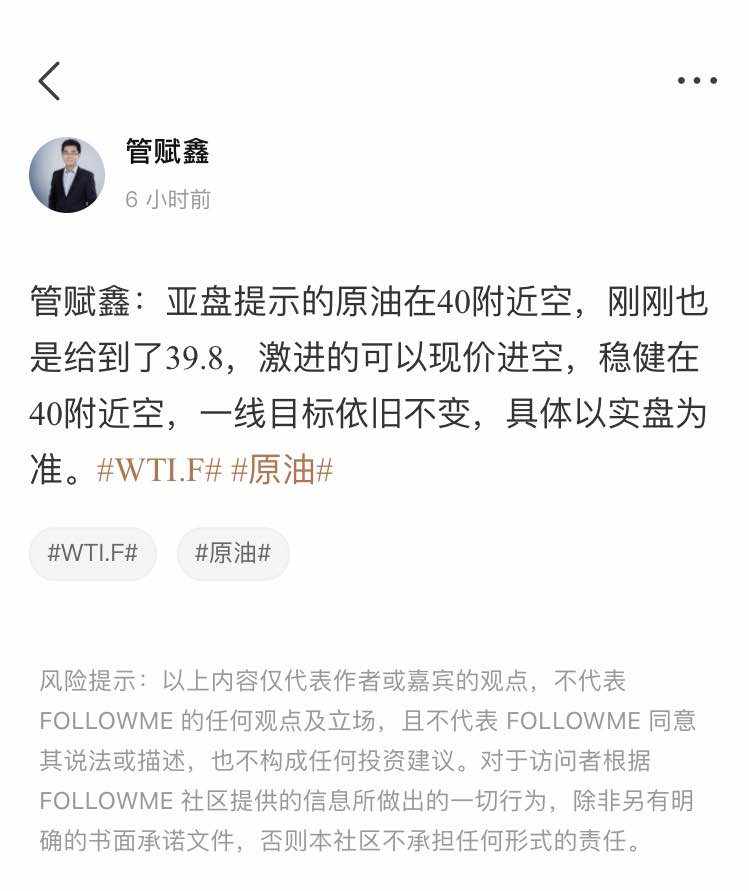Screen dimensions: 749x891
Task: Go back using the arrow
Action: coord(49,81)
